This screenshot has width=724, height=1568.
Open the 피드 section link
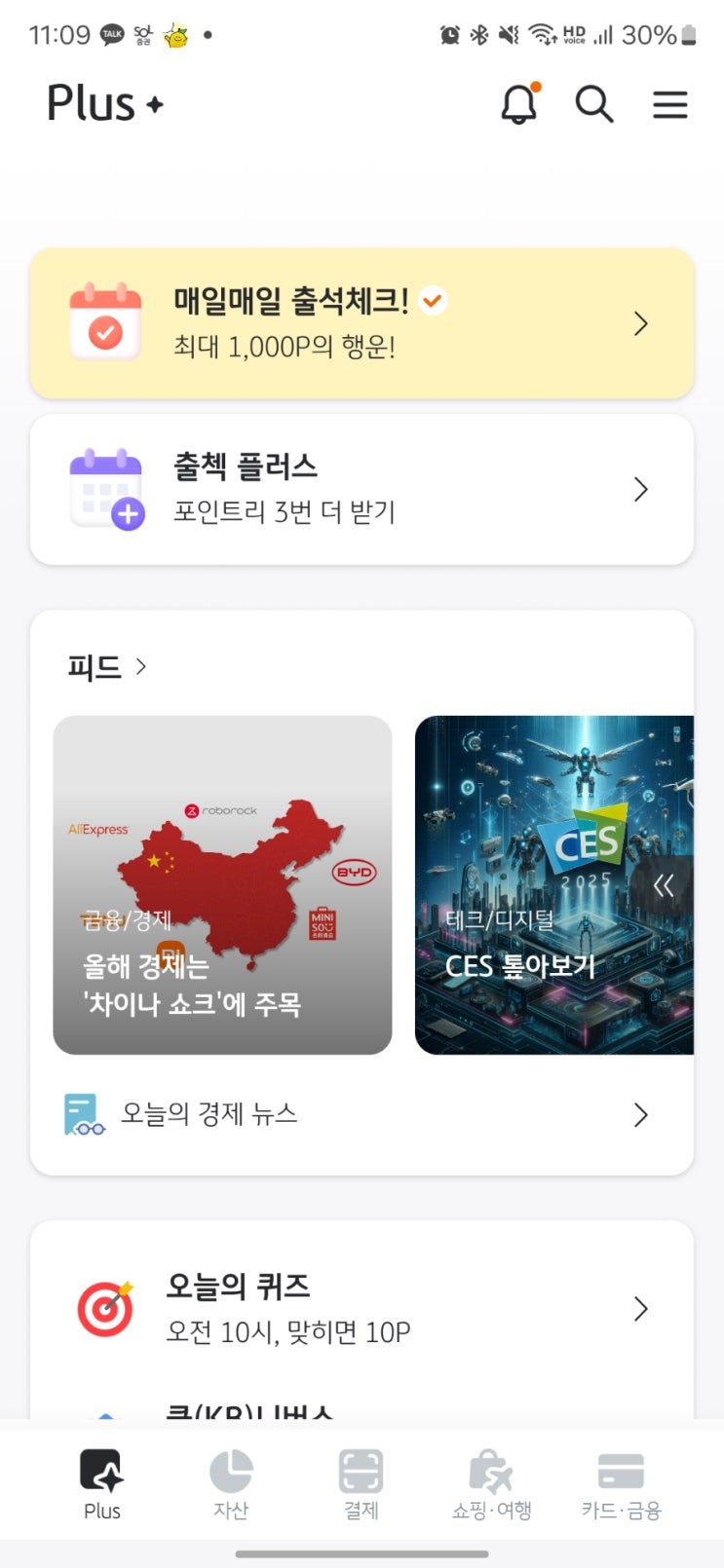[x=106, y=667]
